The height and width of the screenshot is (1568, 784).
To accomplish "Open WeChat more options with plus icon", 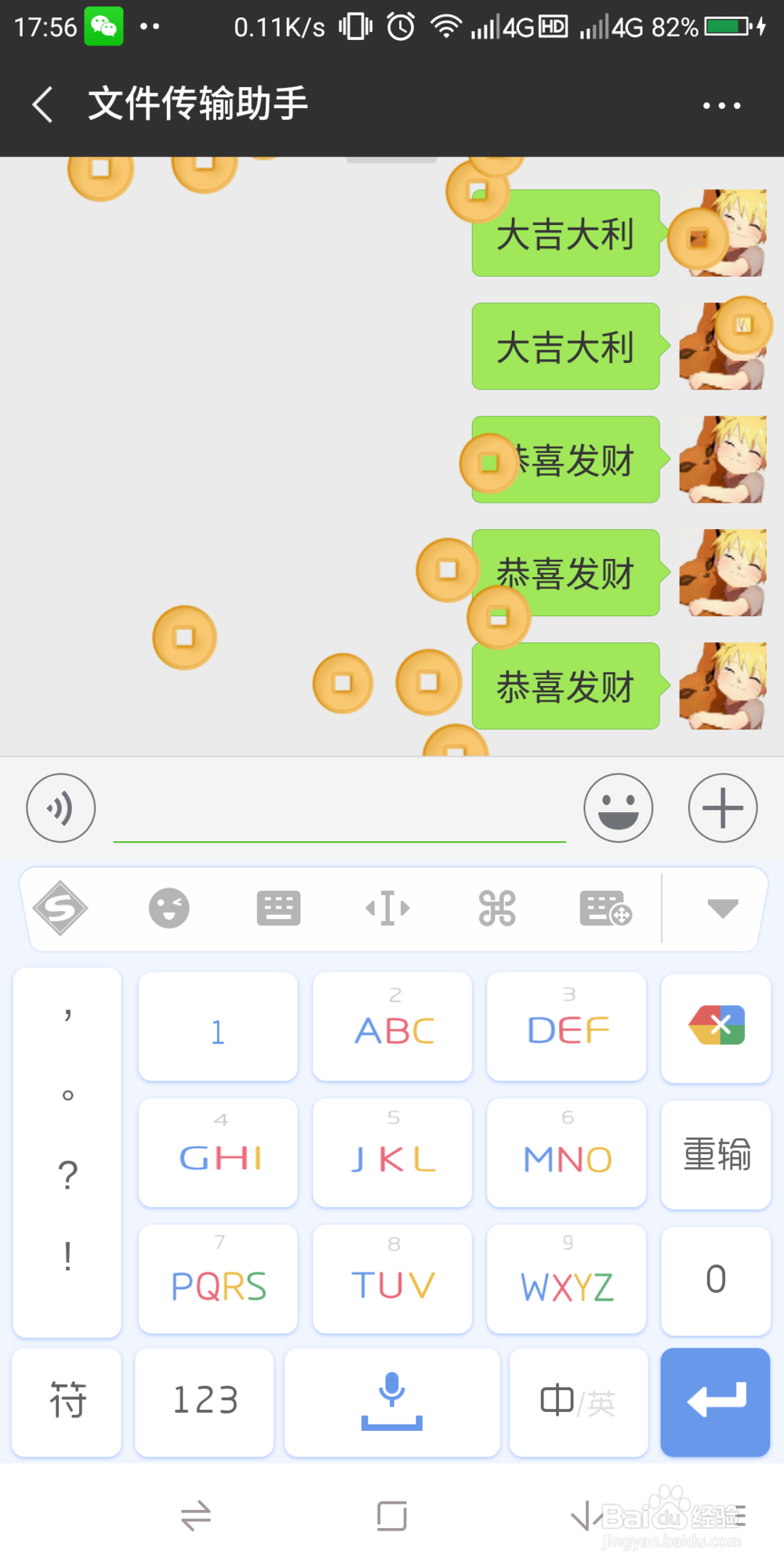I will point(722,808).
